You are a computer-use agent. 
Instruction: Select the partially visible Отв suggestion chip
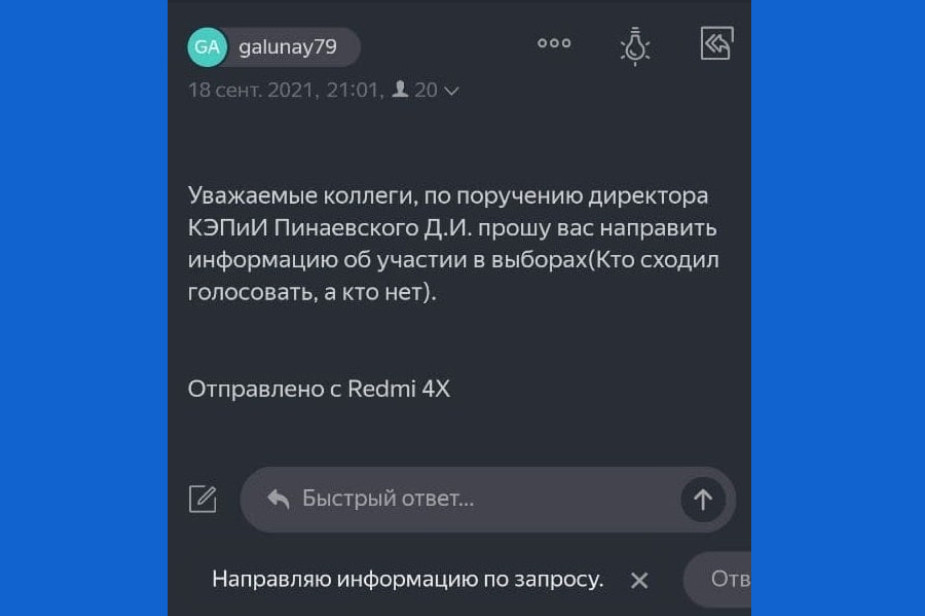point(725,579)
